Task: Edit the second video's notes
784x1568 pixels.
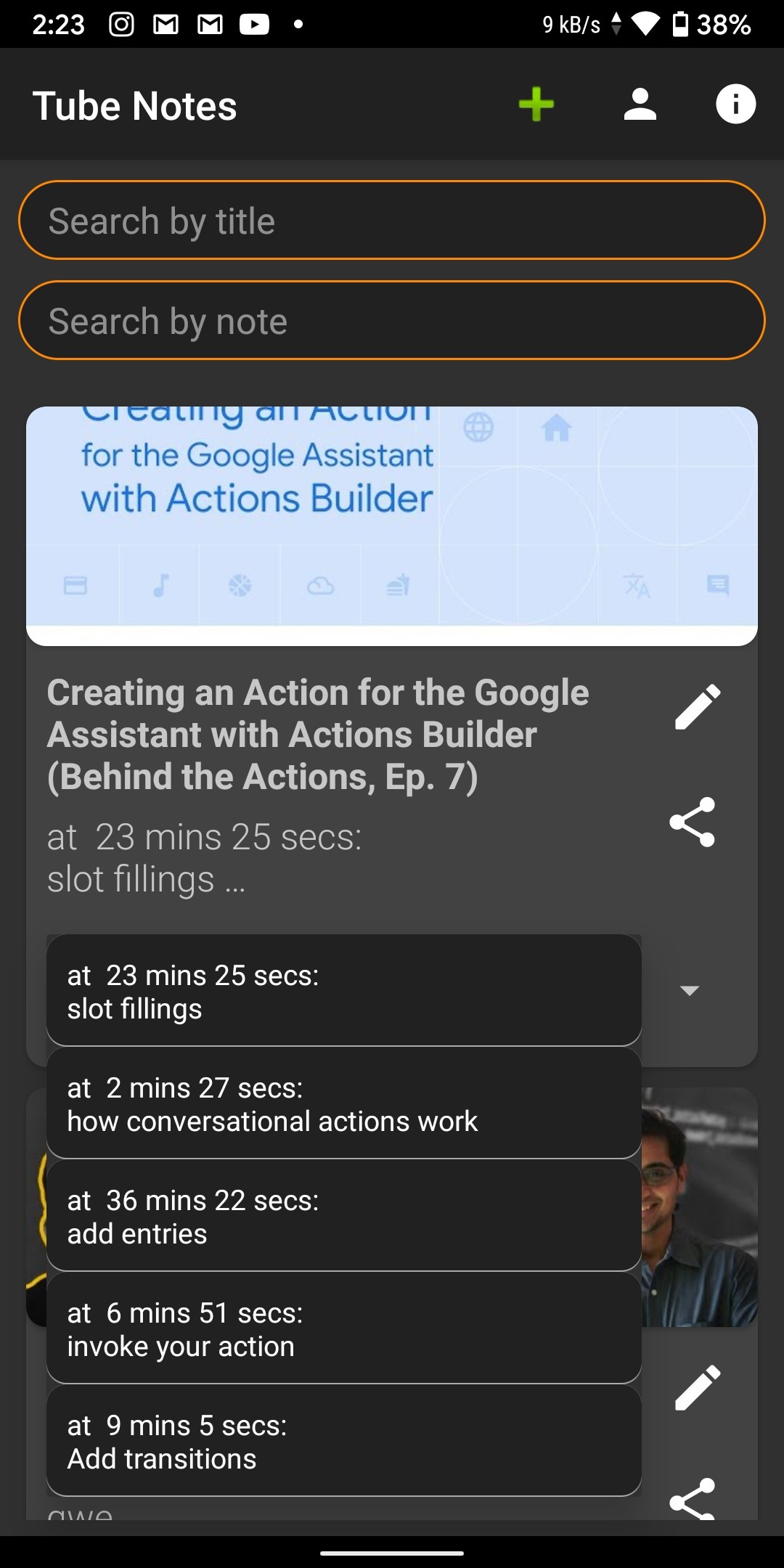Action: 697,1387
